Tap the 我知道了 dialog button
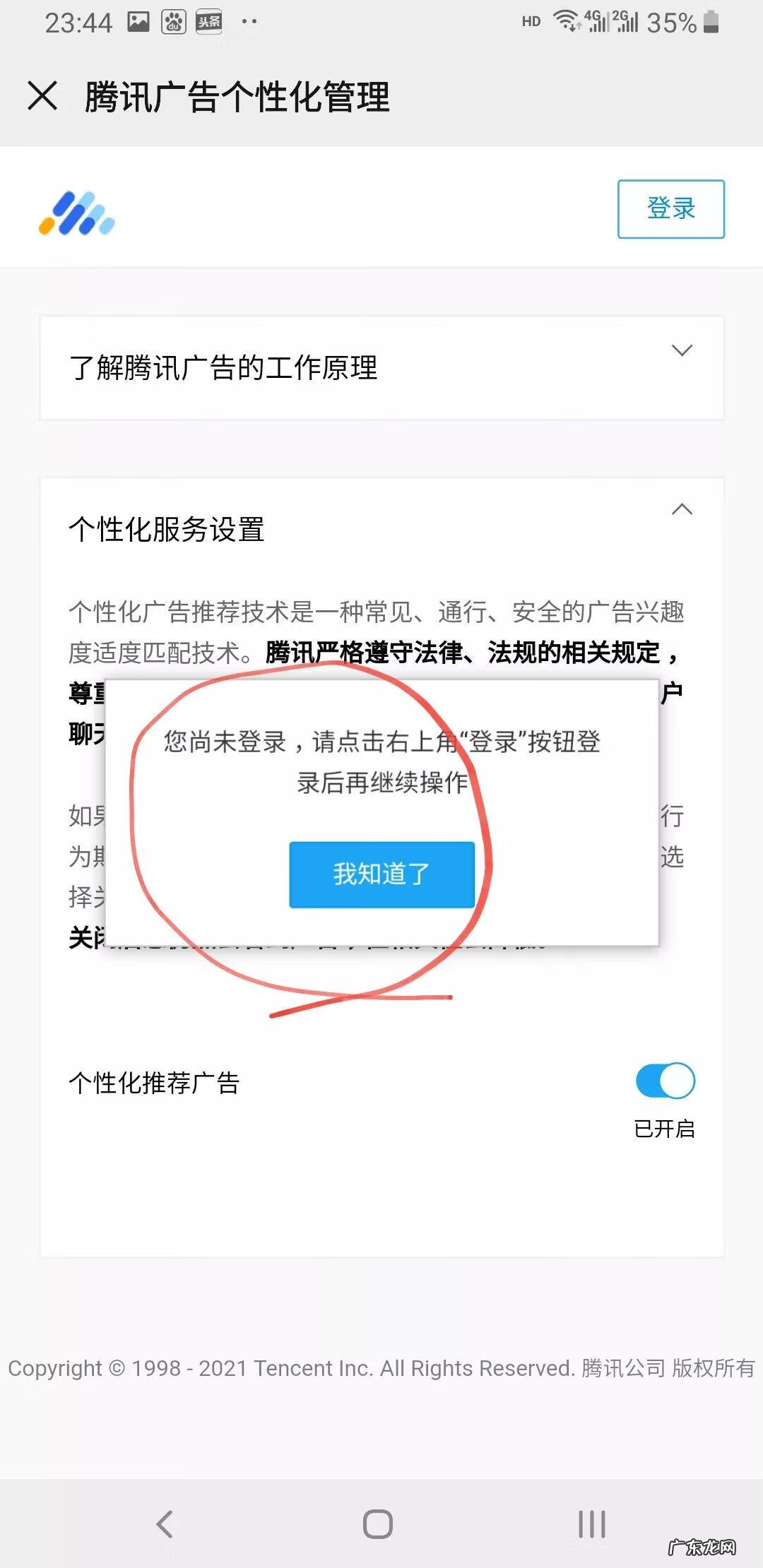 tap(381, 874)
